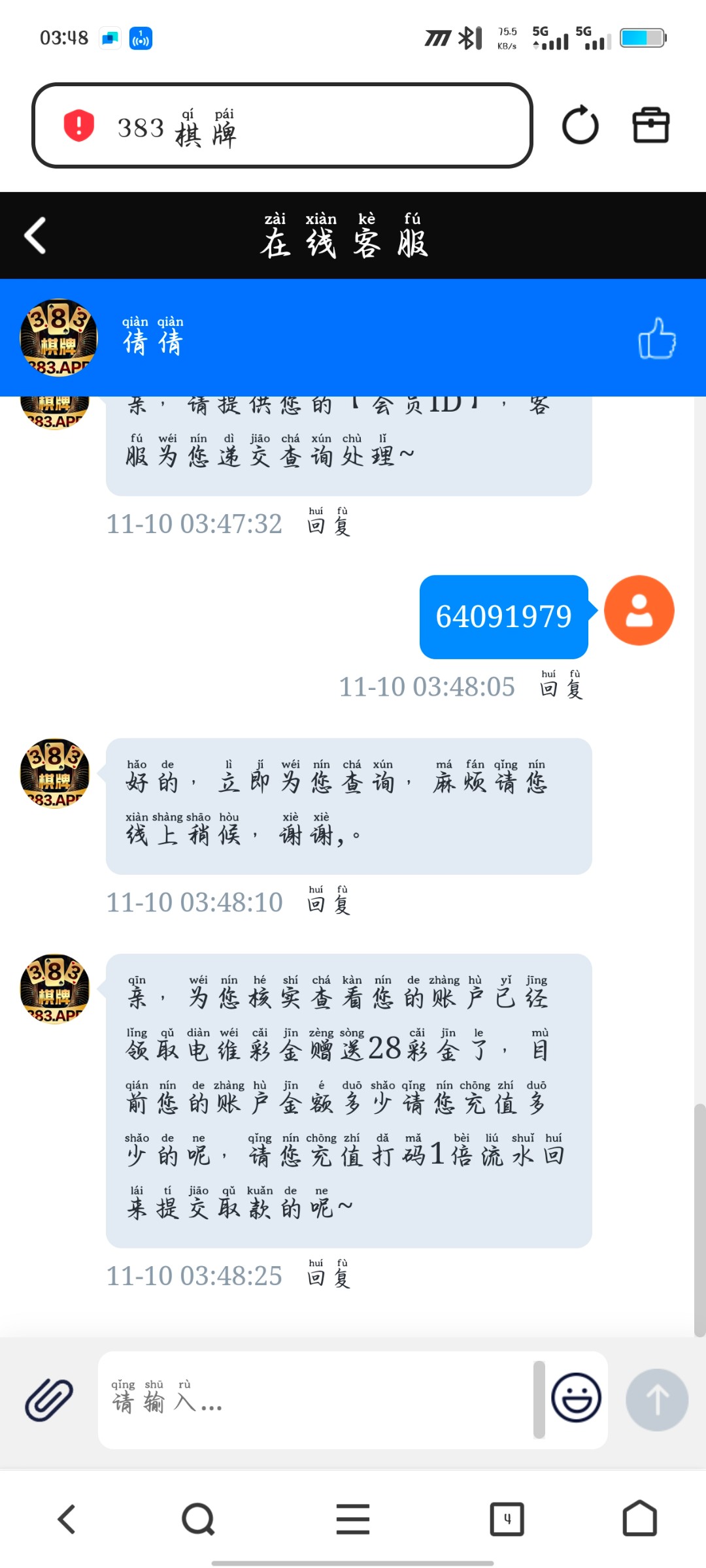Send the message with the arrow button
The height and width of the screenshot is (1568, 706).
656,1400
